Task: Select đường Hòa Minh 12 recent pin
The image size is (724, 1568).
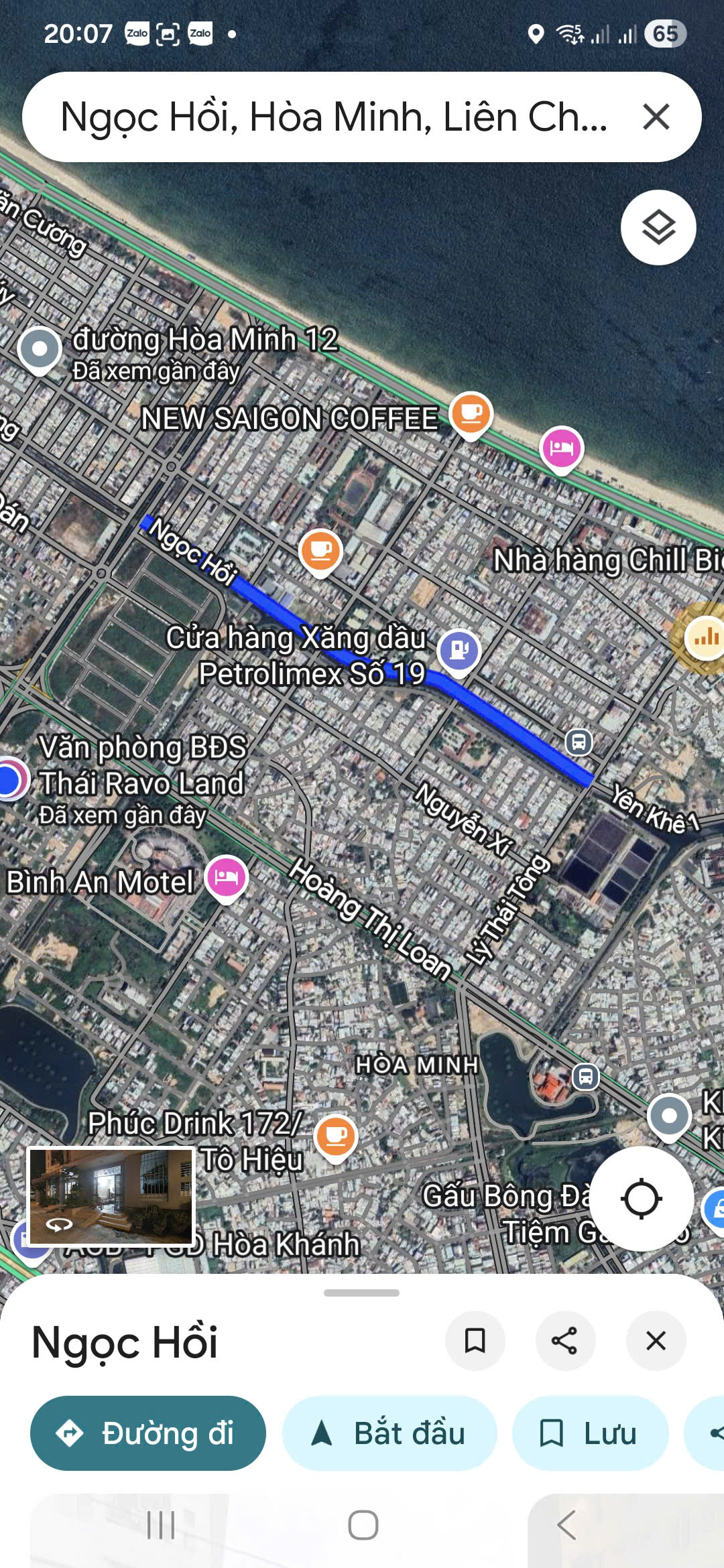Action: click(40, 349)
